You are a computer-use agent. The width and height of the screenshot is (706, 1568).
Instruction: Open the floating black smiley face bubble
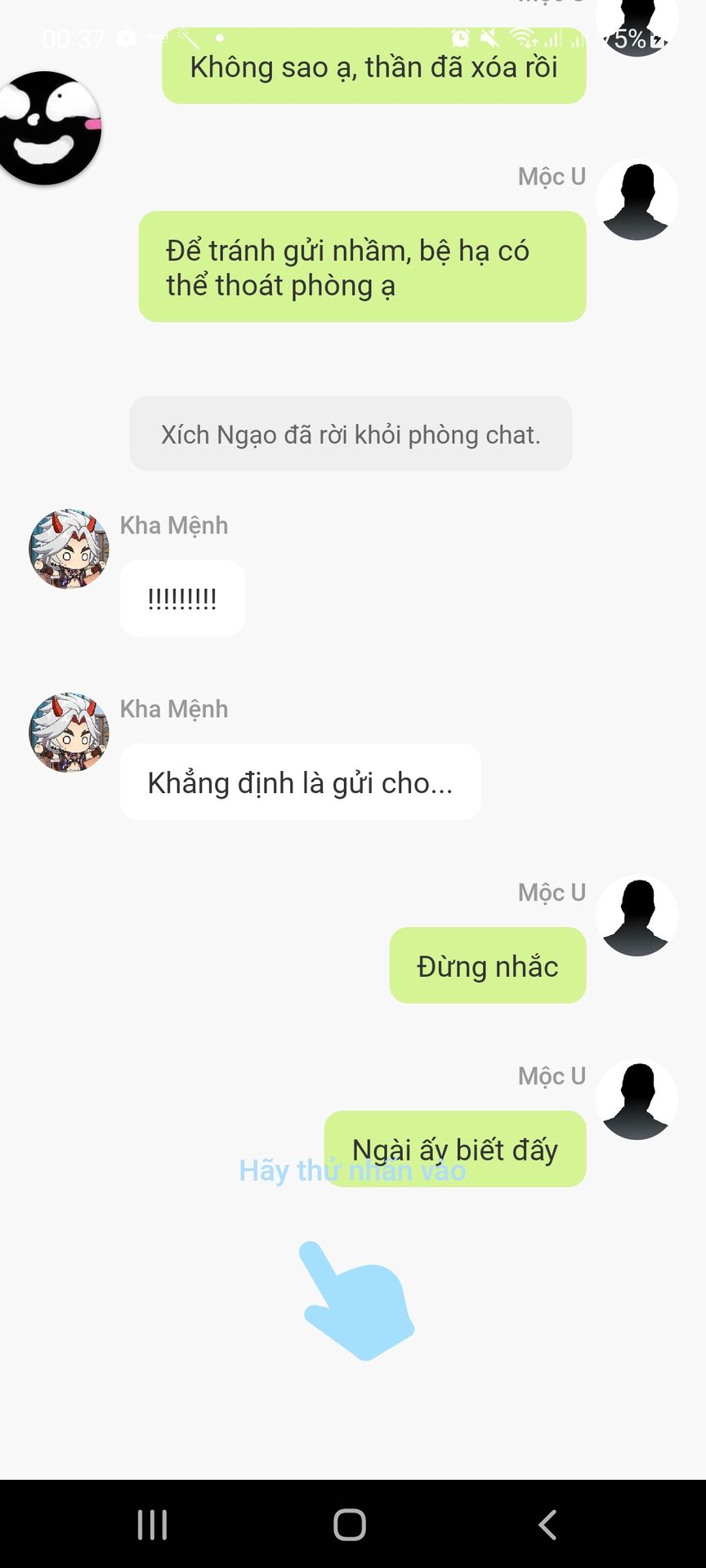(x=49, y=128)
